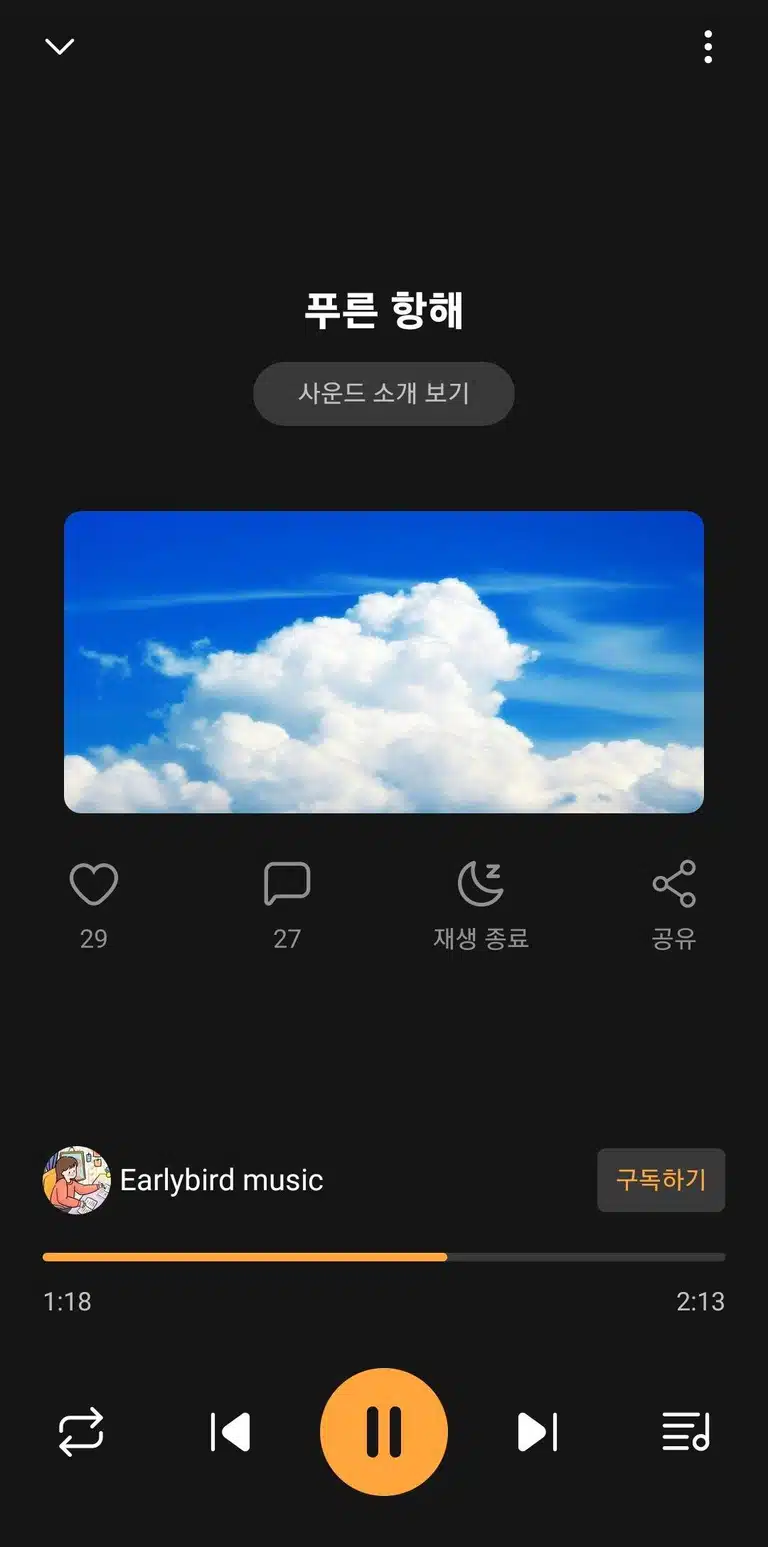Collapse the player with the down chevron

[60, 46]
